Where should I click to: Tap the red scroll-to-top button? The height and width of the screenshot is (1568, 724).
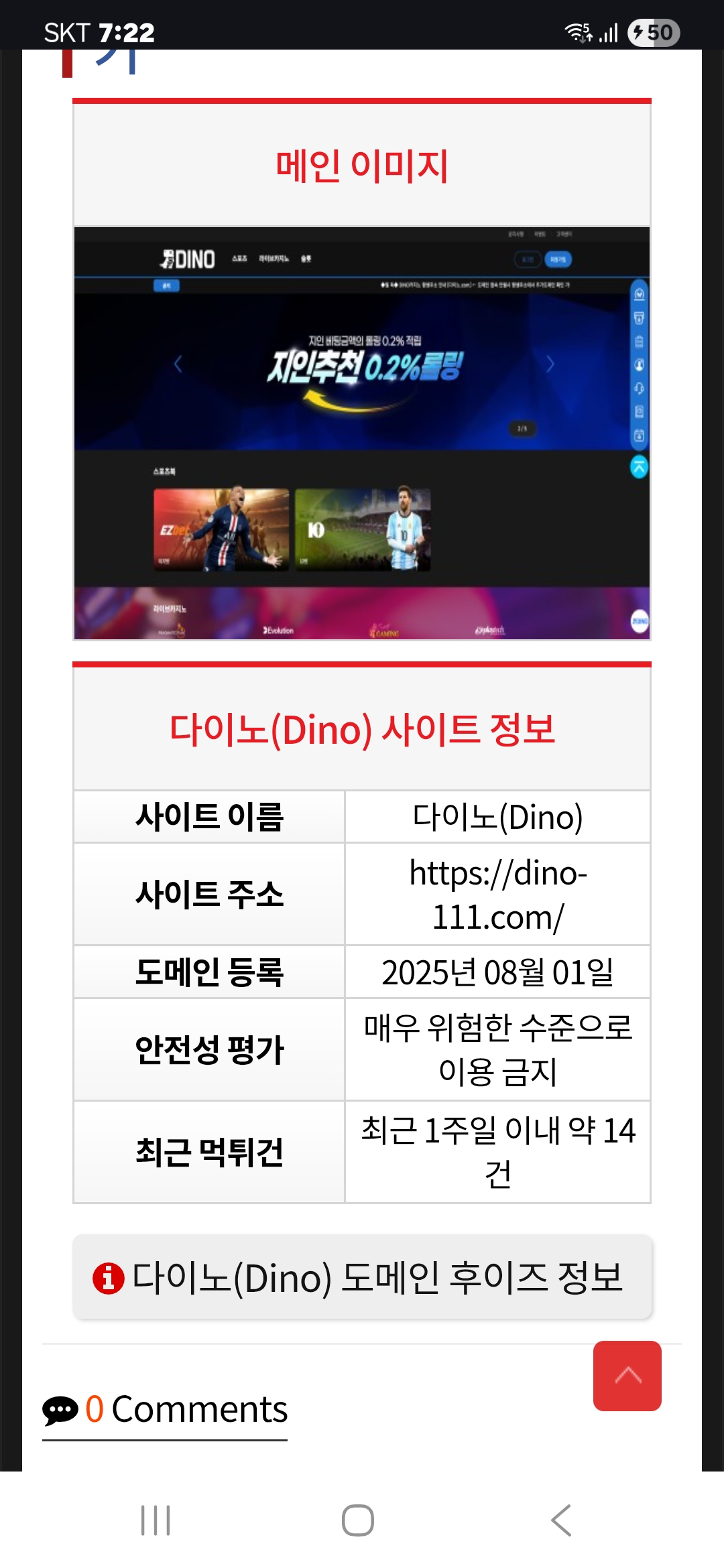click(x=627, y=1376)
